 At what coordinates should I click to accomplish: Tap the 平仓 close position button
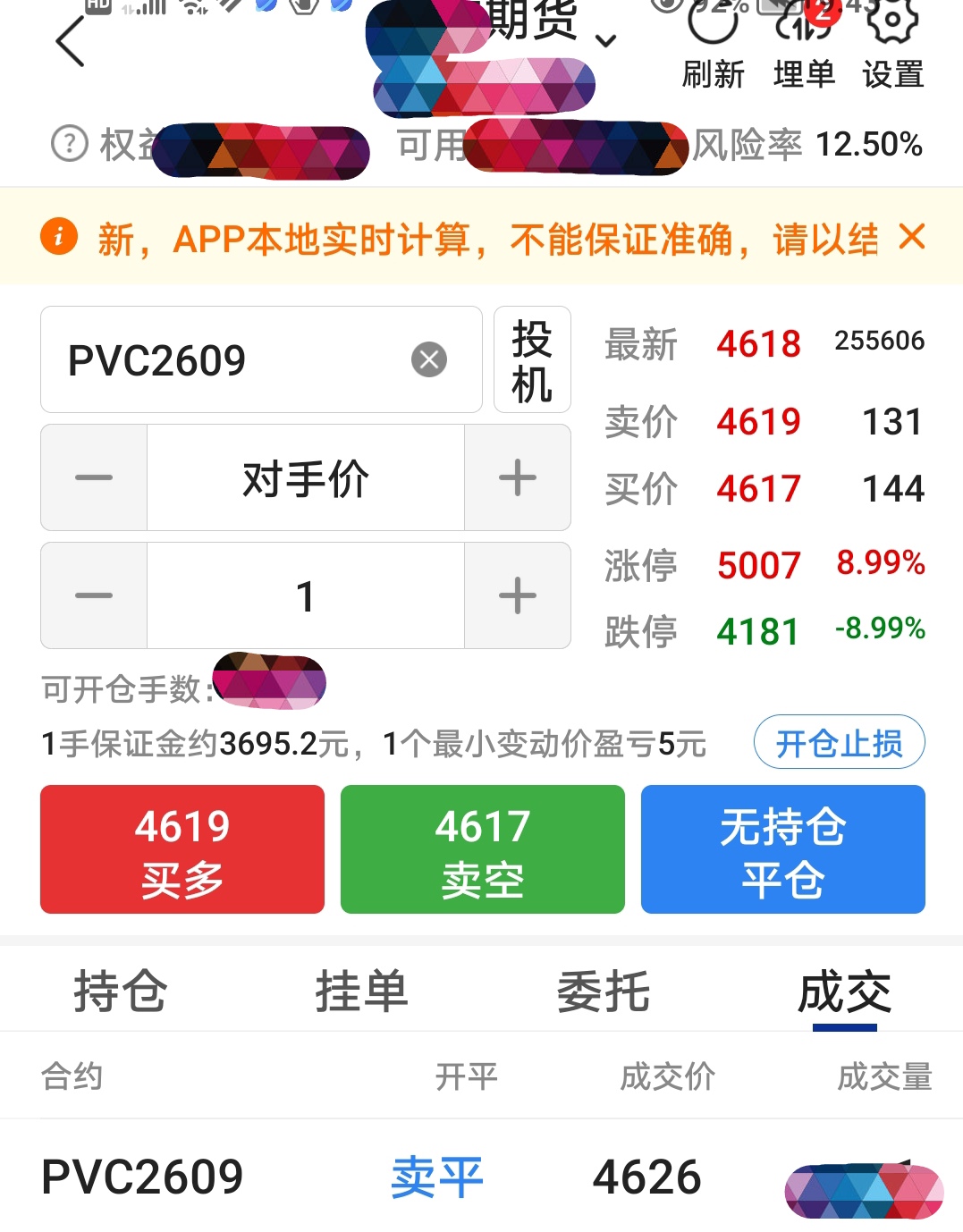[783, 849]
